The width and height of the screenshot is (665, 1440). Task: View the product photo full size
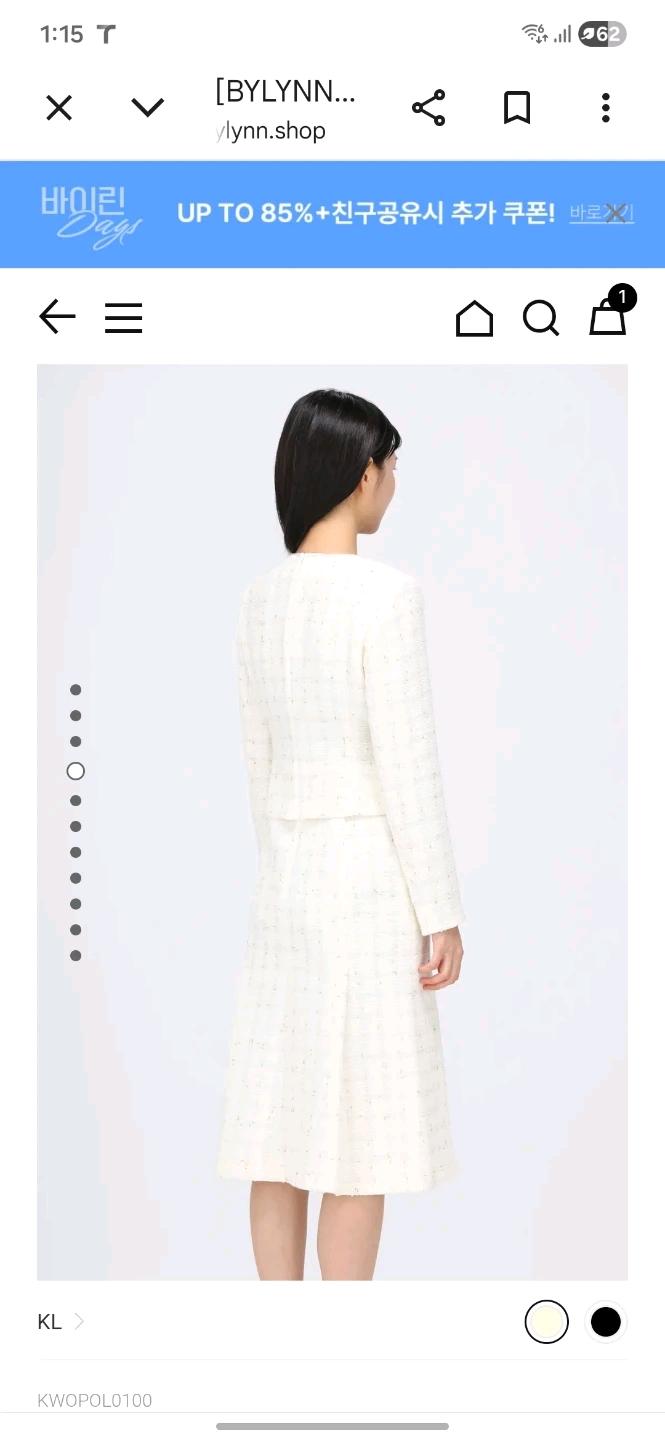click(x=332, y=822)
